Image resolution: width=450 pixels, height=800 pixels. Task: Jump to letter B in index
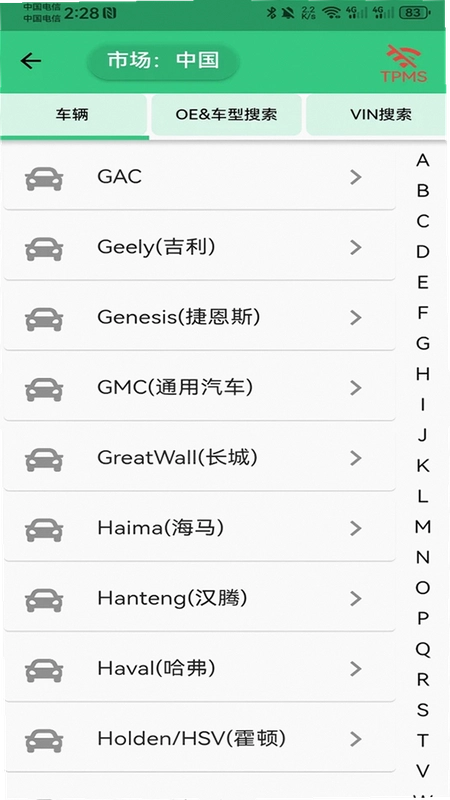422,191
